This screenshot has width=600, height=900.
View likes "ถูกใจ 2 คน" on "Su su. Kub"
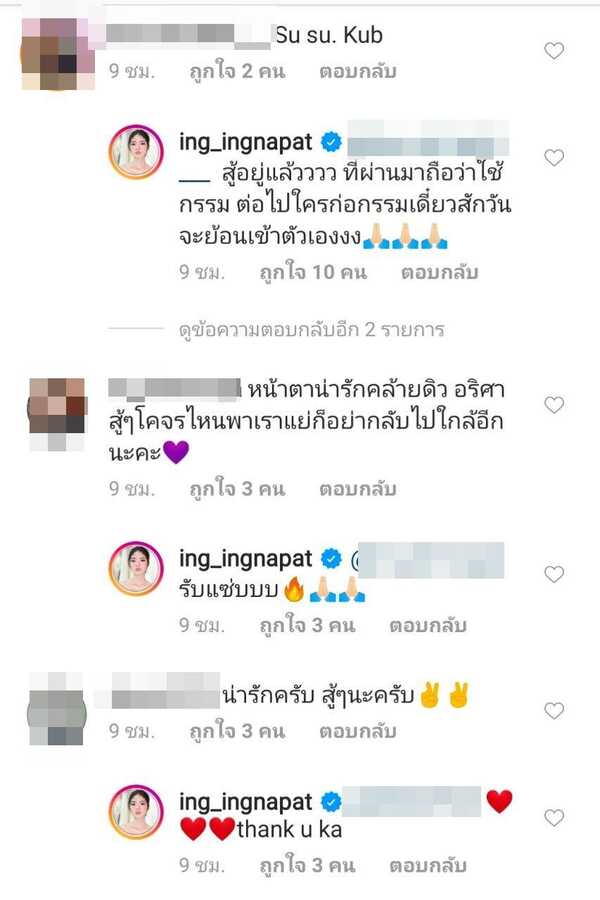(x=237, y=72)
